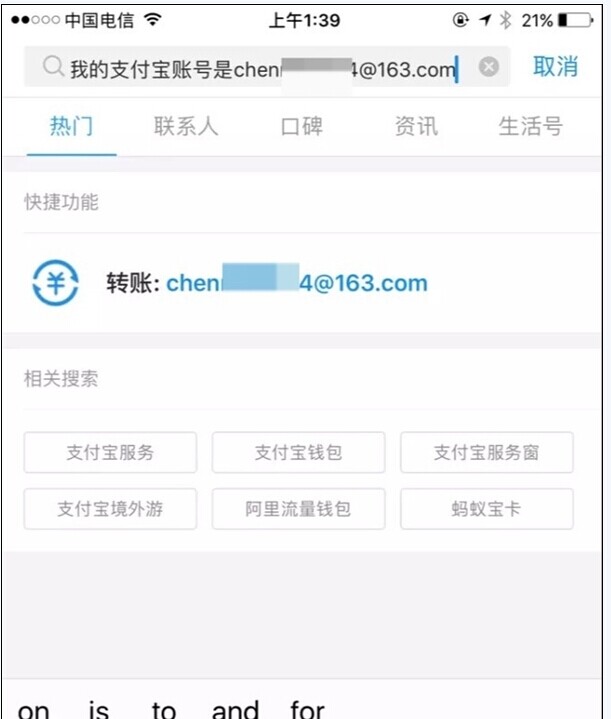The width and height of the screenshot is (611, 719).
Task: Open the 口碑 tab
Action: [301, 127]
